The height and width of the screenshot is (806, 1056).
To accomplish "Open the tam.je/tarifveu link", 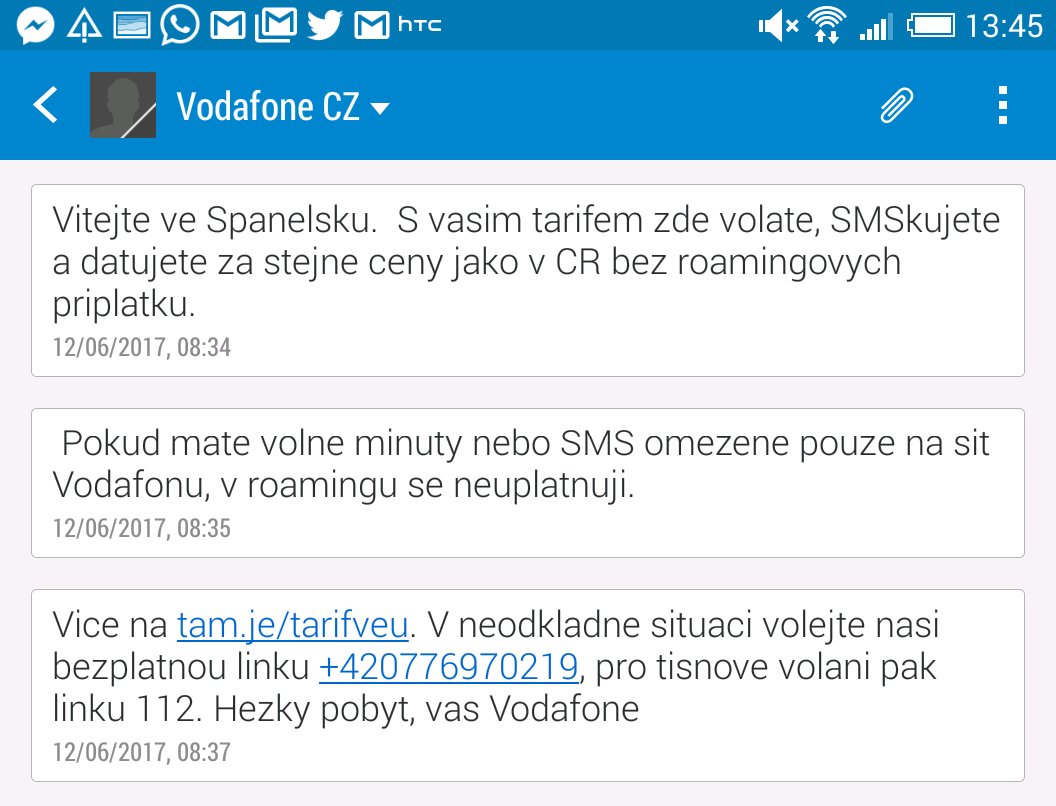I will point(293,626).
